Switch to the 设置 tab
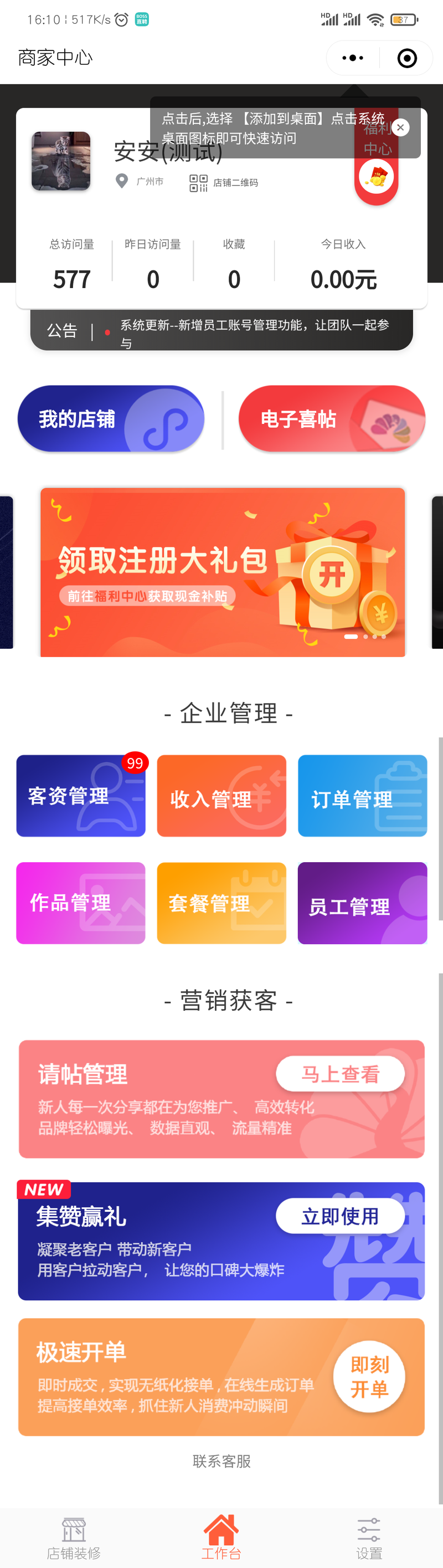This screenshot has height=1568, width=443. click(x=369, y=1537)
